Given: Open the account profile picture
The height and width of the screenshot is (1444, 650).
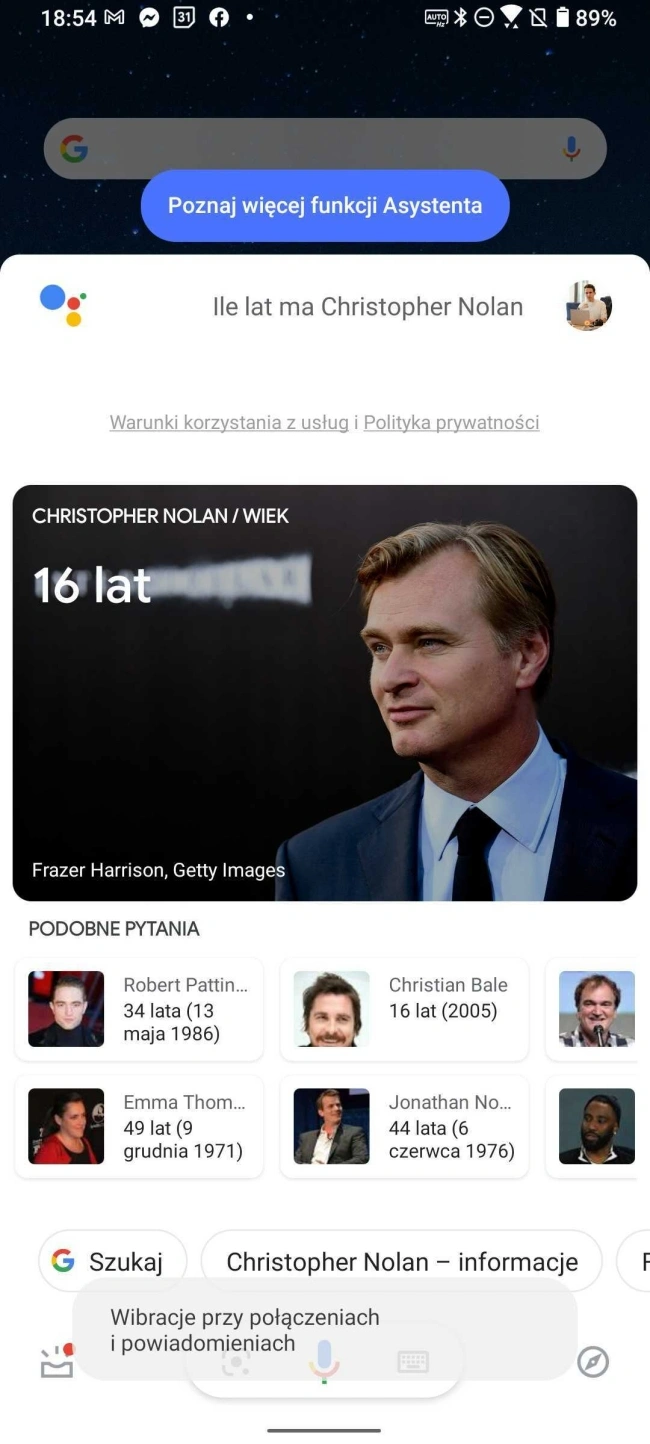Looking at the screenshot, I should pyautogui.click(x=588, y=306).
